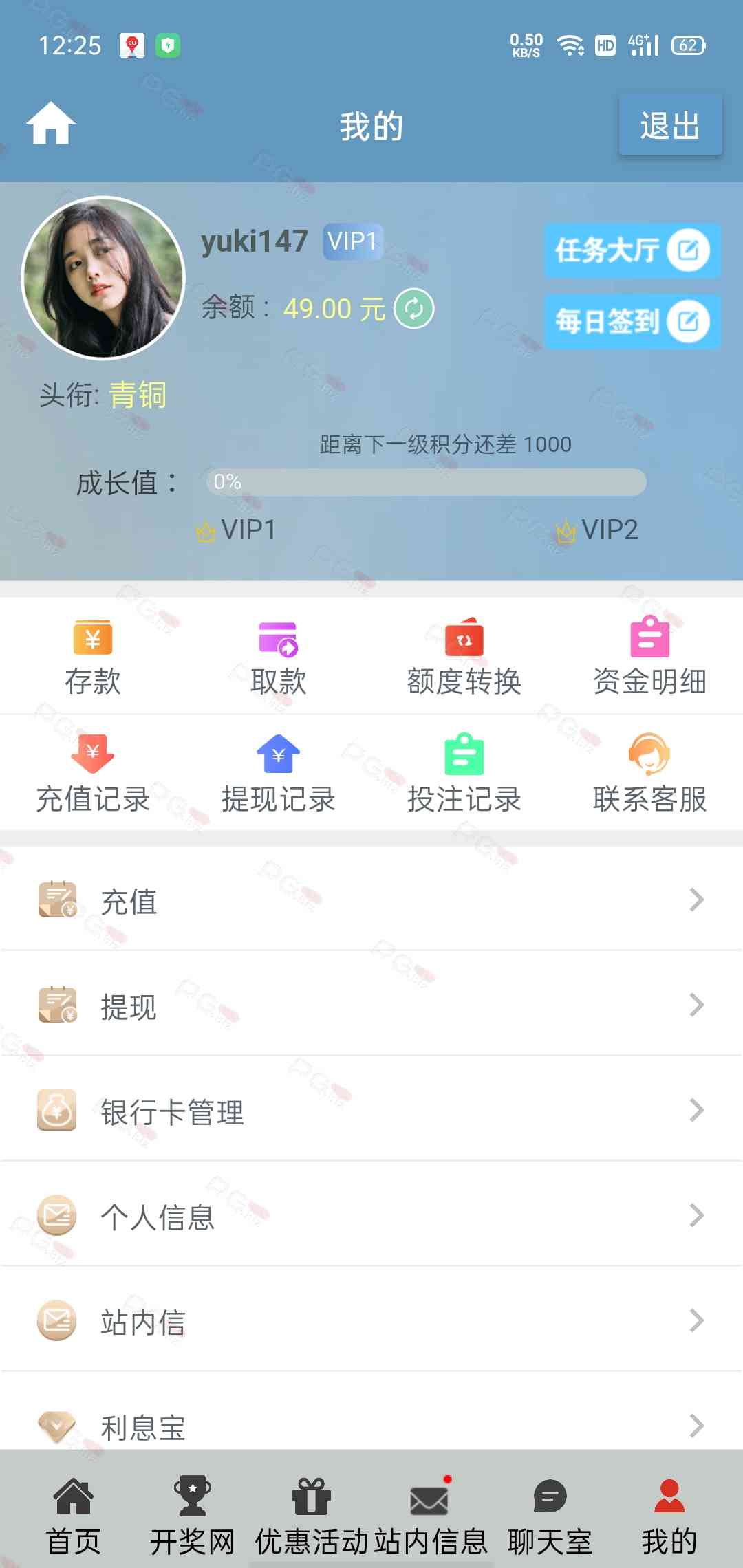
Task: View 投注记录 betting records
Action: click(464, 774)
